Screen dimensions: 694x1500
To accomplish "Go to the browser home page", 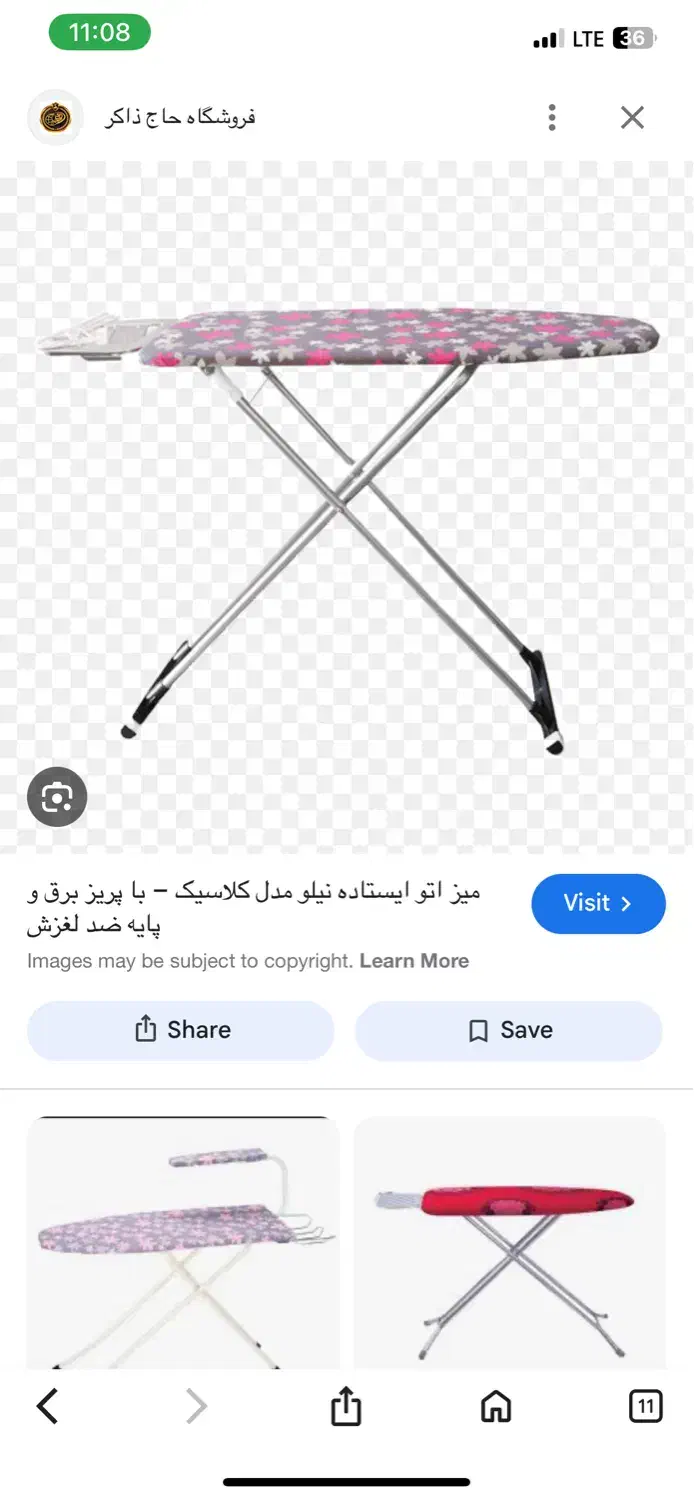I will (x=496, y=1407).
